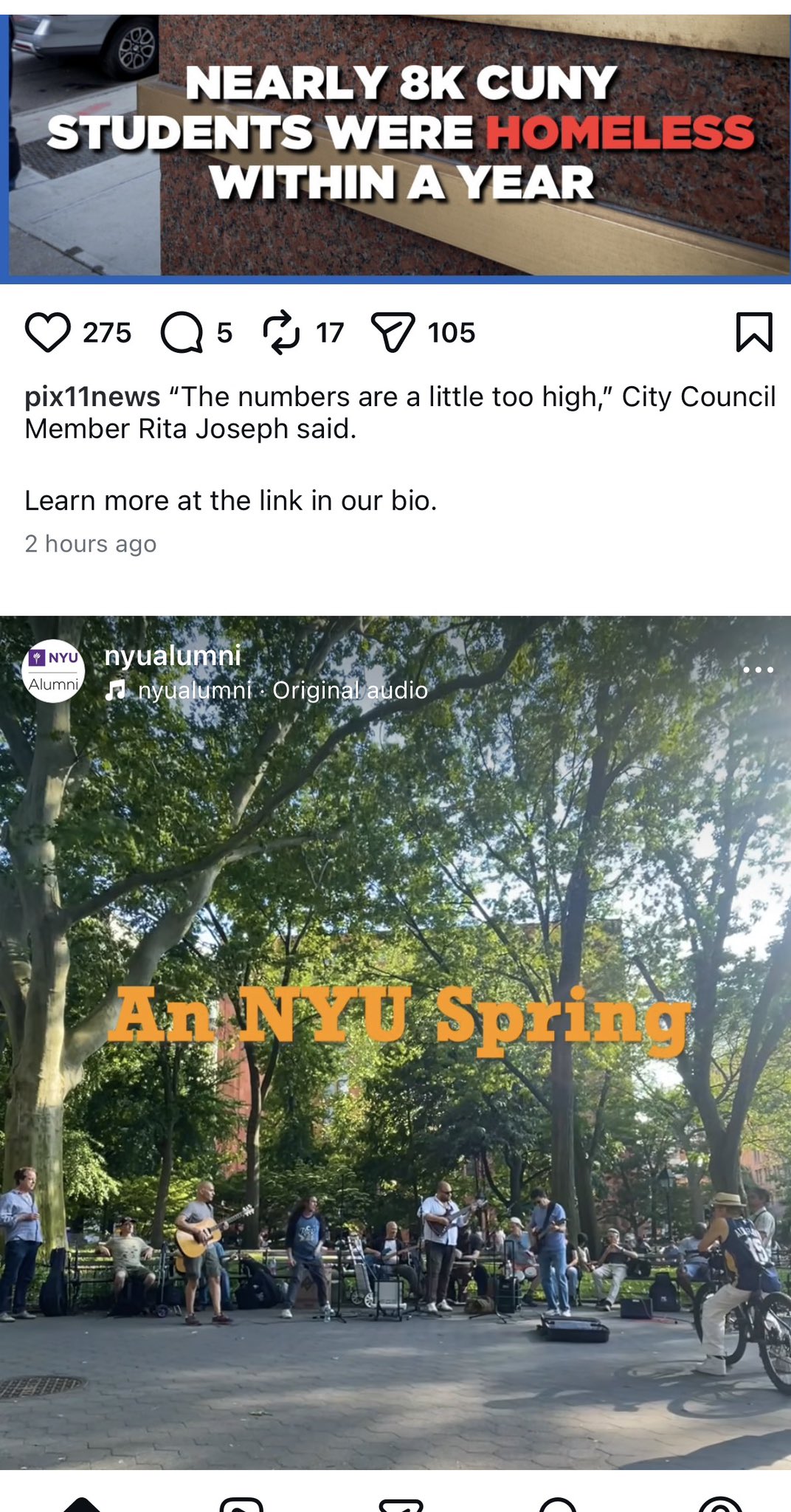Open the overflow menu on nyualumni post
The width and height of the screenshot is (791, 1512).
pos(758,670)
